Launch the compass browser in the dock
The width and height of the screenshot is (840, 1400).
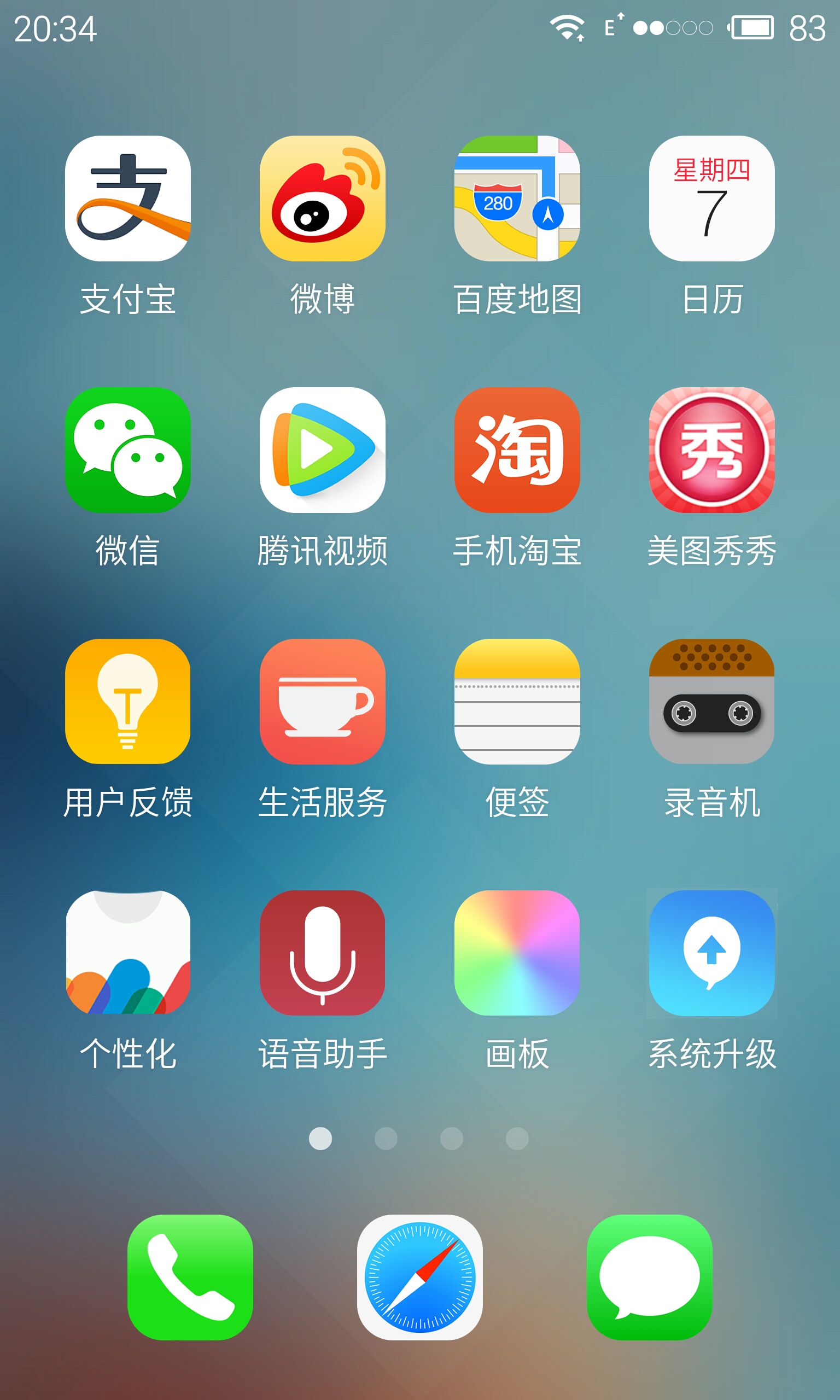420,1277
